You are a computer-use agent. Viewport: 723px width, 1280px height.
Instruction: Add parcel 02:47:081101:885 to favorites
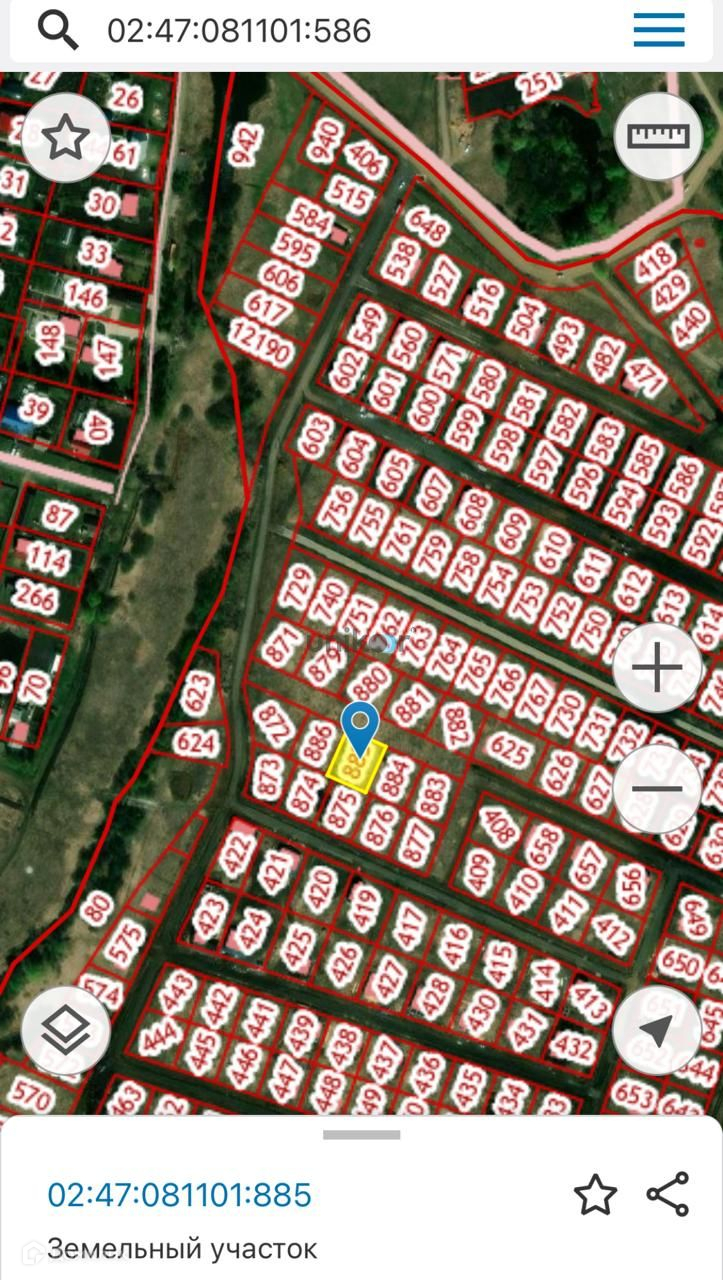(x=595, y=1194)
